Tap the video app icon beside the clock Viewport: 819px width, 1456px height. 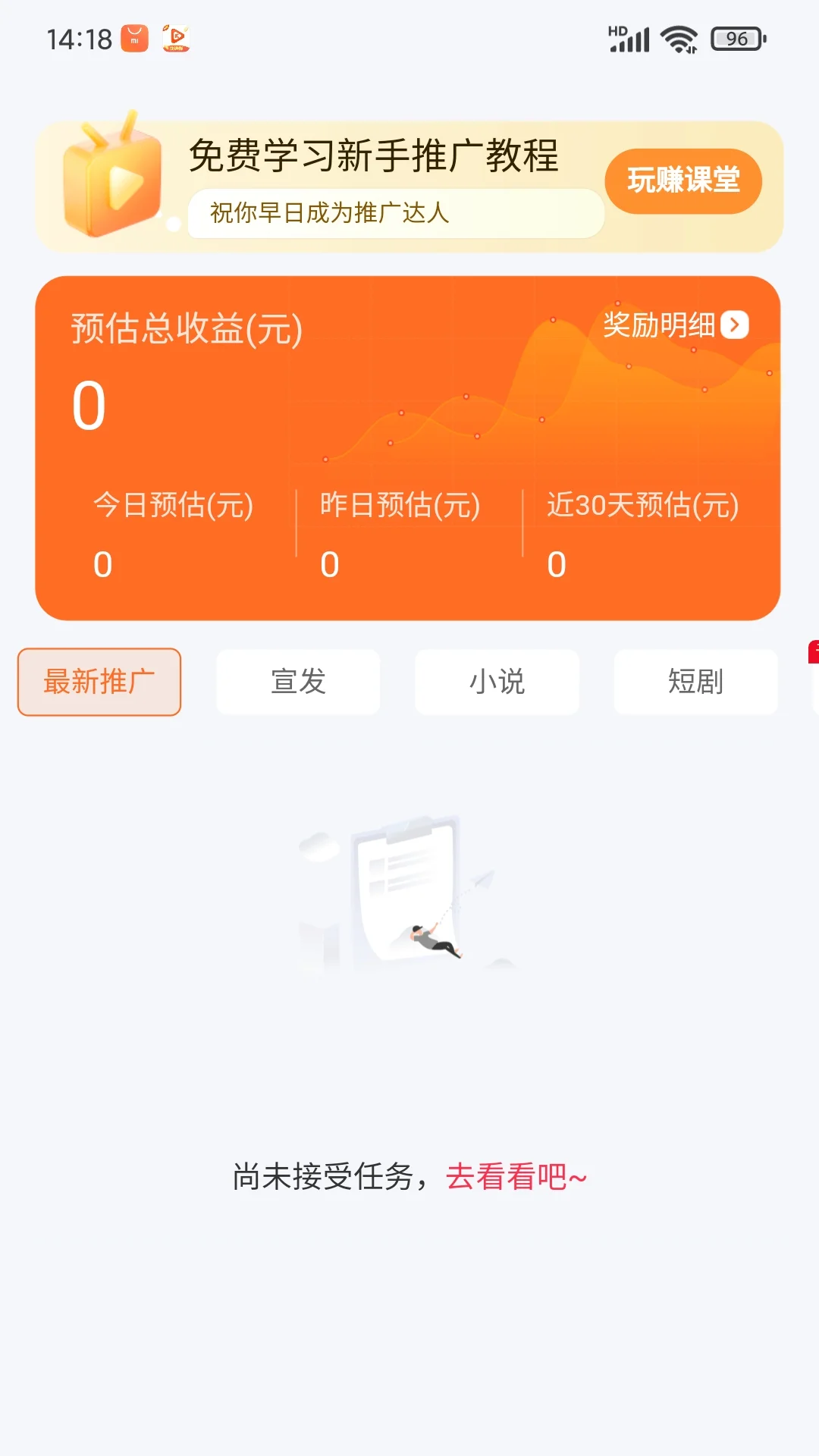click(x=174, y=39)
